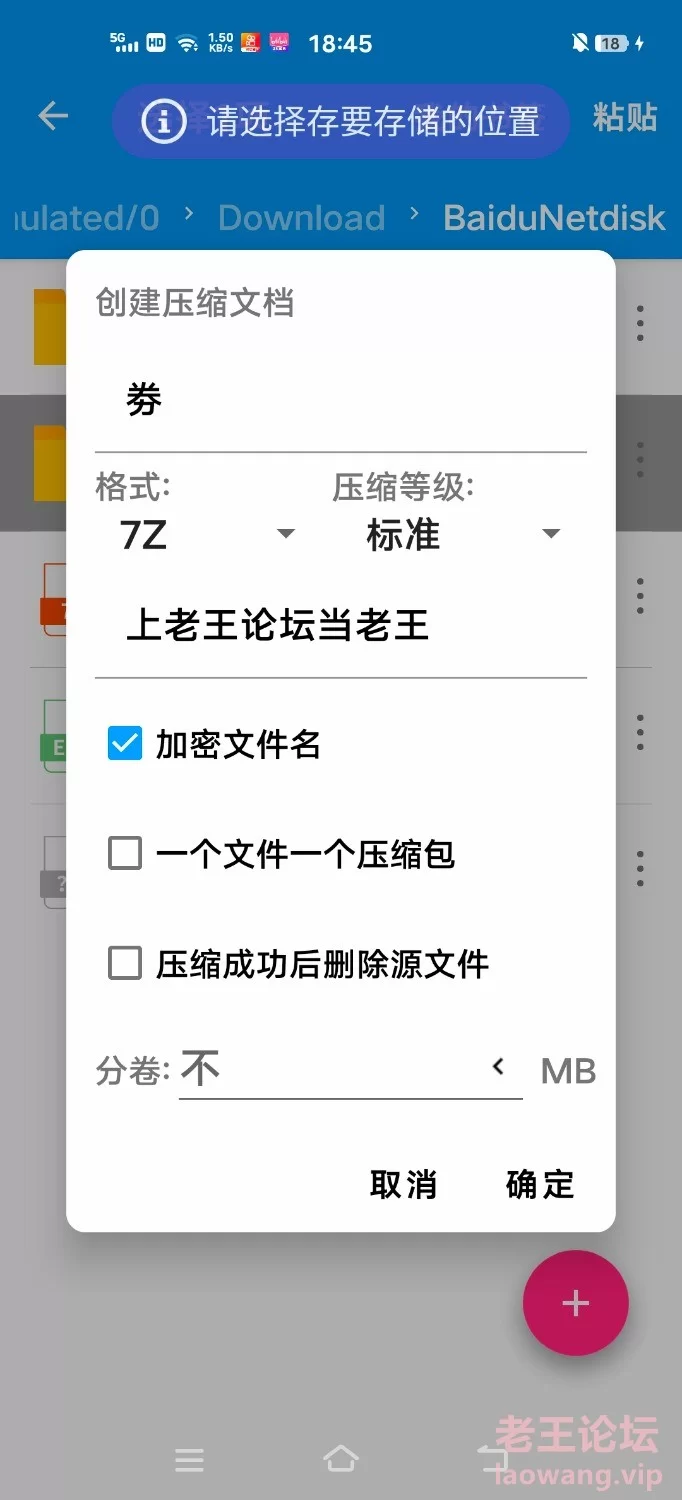682x1500 pixels.
Task: Go back using the top arrow
Action: pos(53,117)
